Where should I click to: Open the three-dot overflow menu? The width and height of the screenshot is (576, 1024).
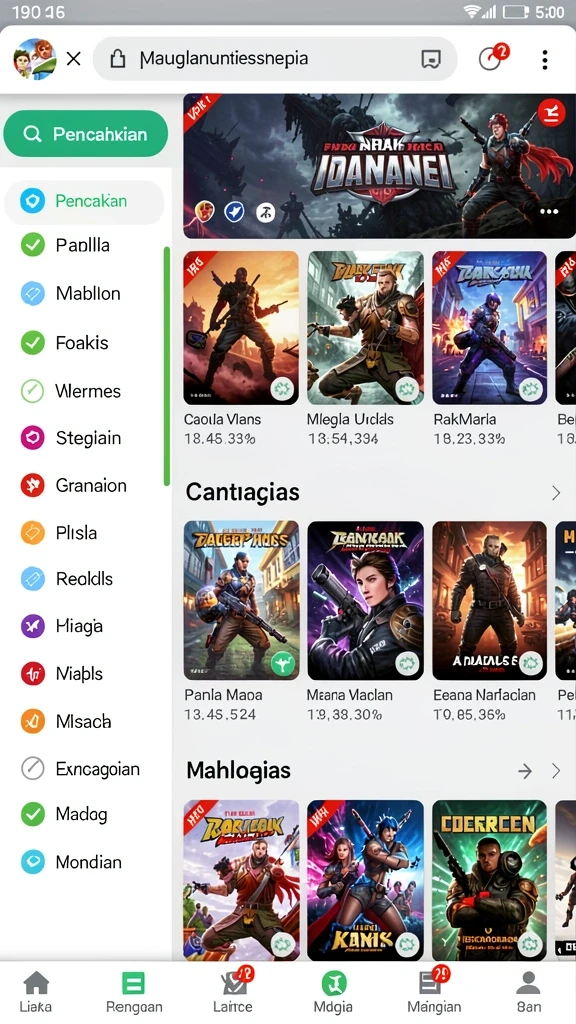(x=545, y=59)
